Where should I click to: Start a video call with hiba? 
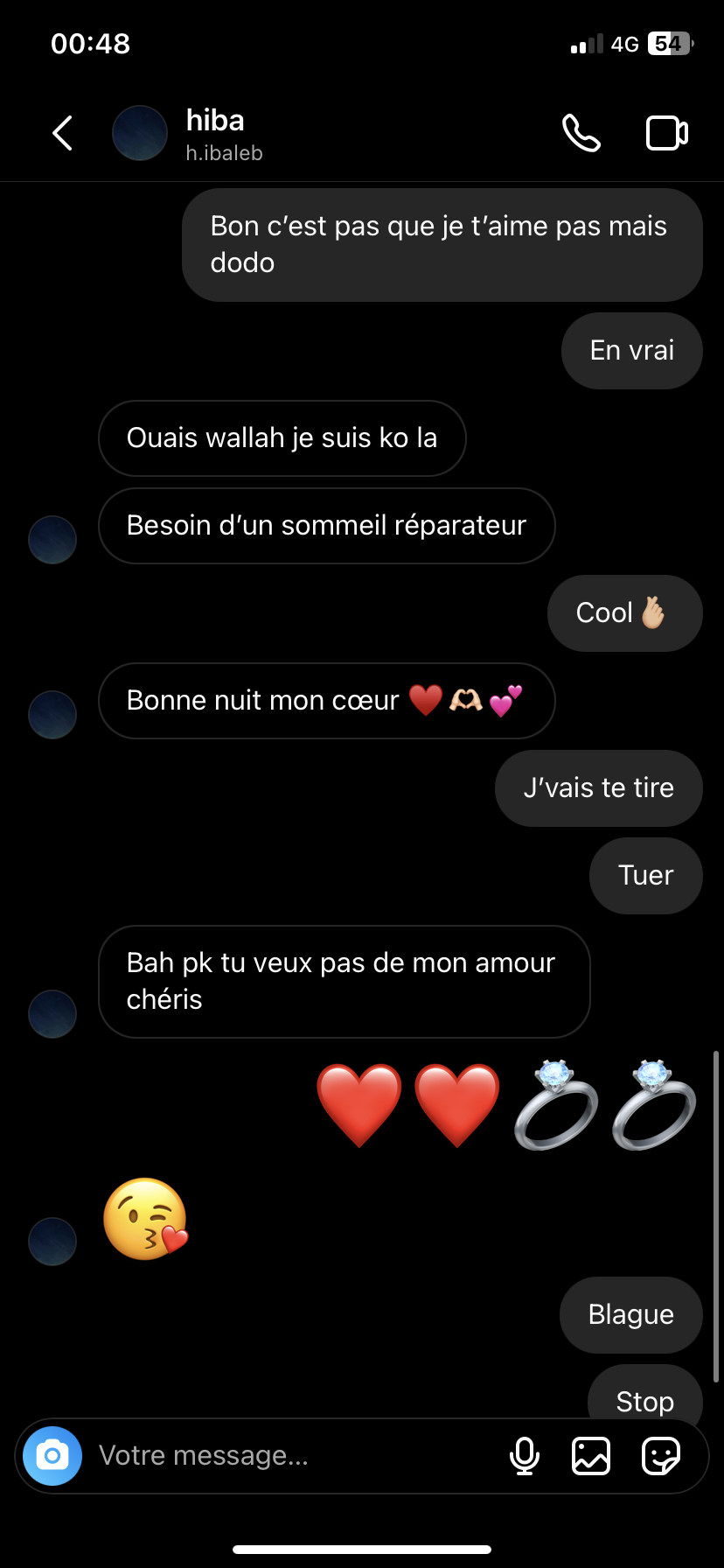point(666,134)
